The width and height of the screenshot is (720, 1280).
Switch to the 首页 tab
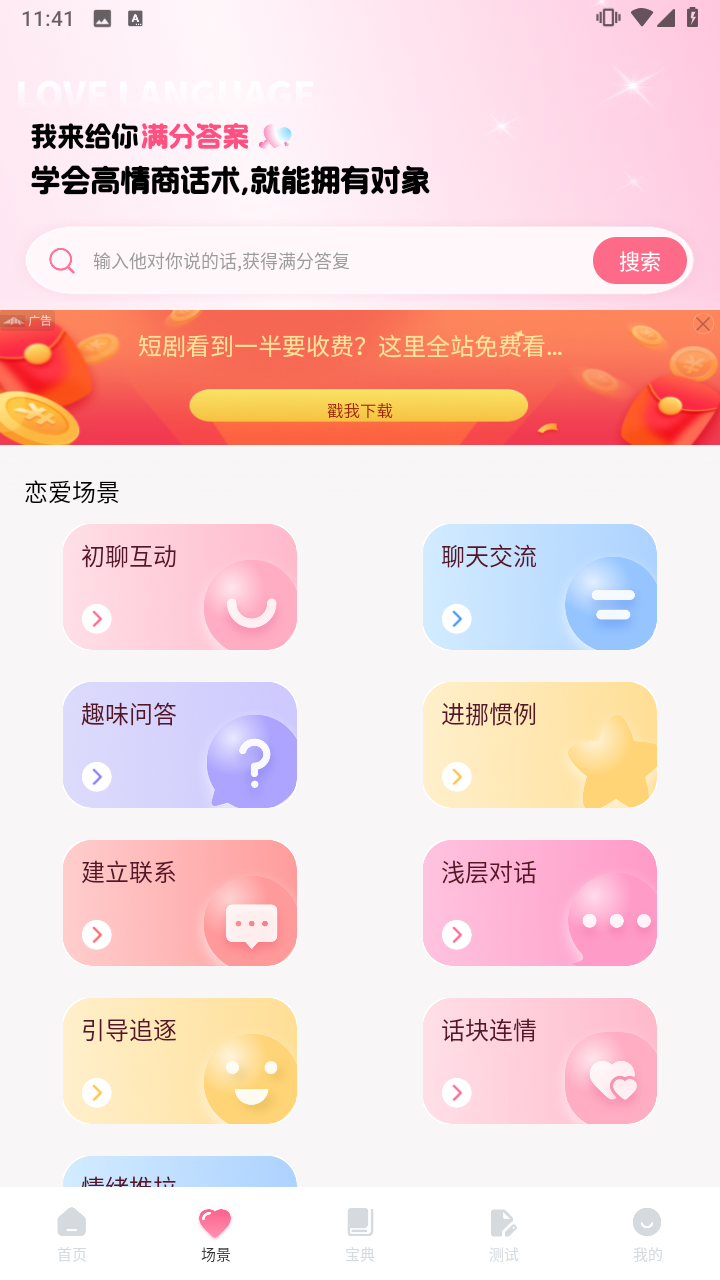(x=71, y=1235)
